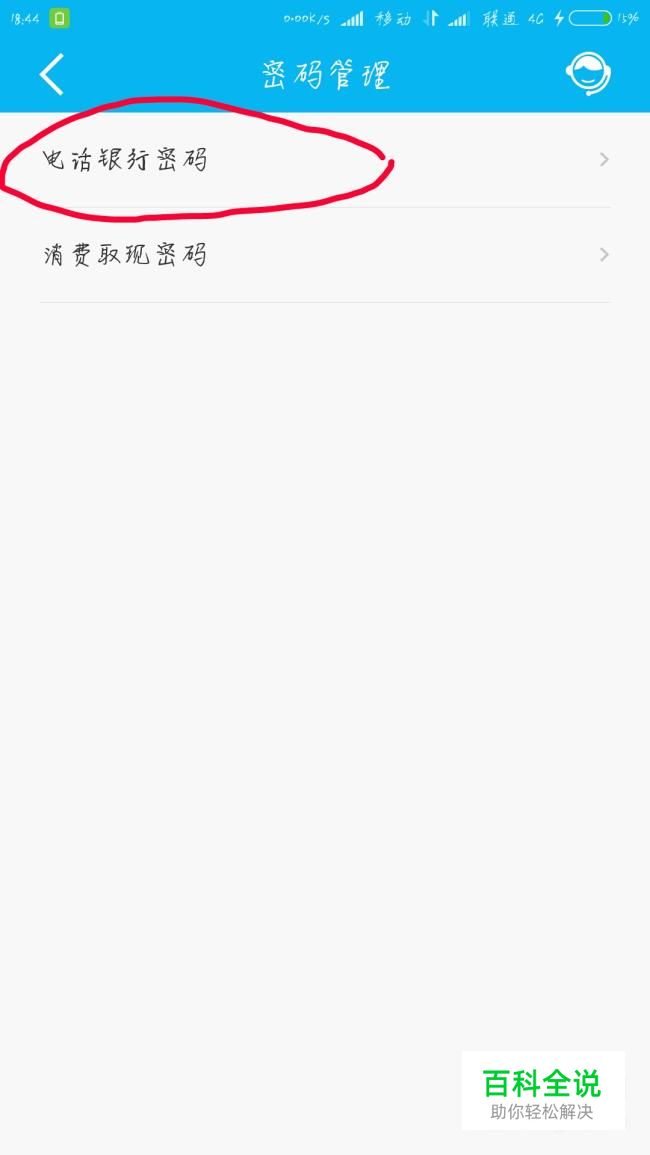The height and width of the screenshot is (1155, 650).
Task: Open 电话银行密码 settings
Action: 325,160
